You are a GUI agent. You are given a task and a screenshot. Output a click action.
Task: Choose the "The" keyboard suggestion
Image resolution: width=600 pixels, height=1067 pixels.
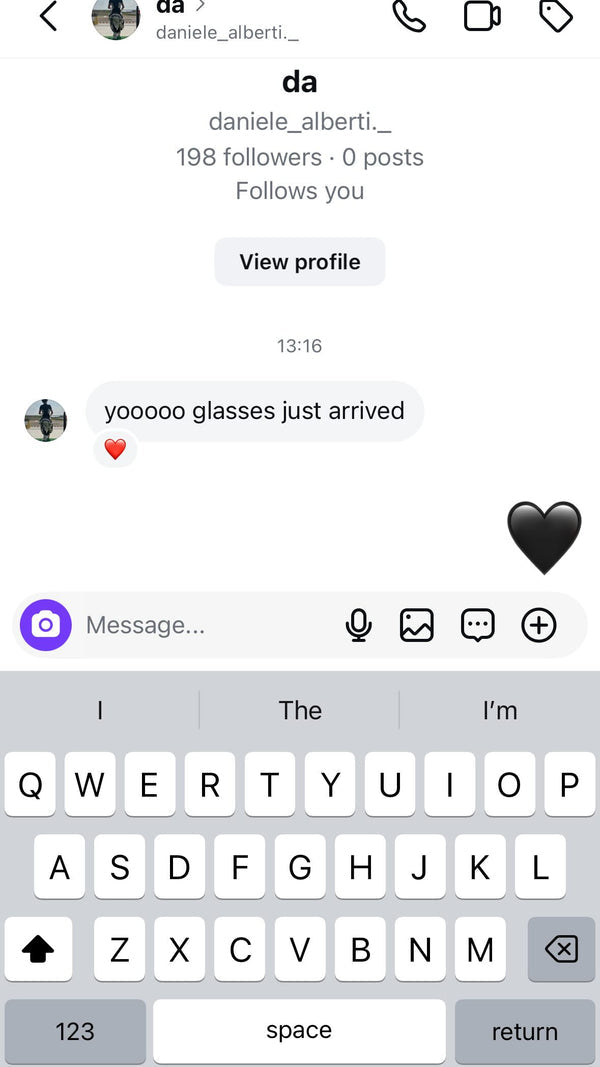(x=300, y=710)
